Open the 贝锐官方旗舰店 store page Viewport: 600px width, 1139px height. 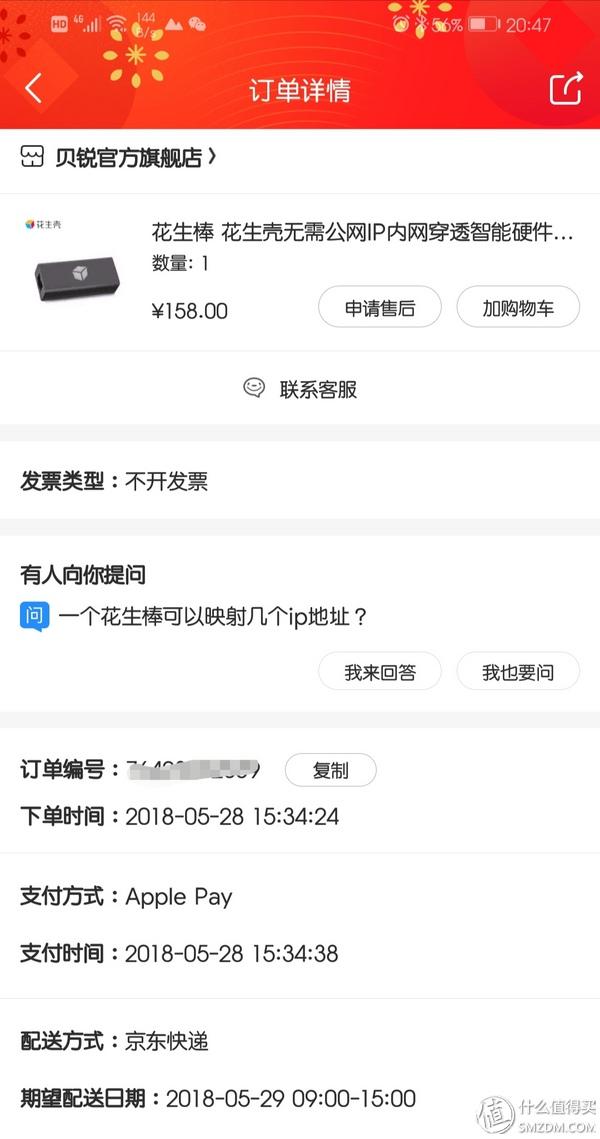coord(118,157)
